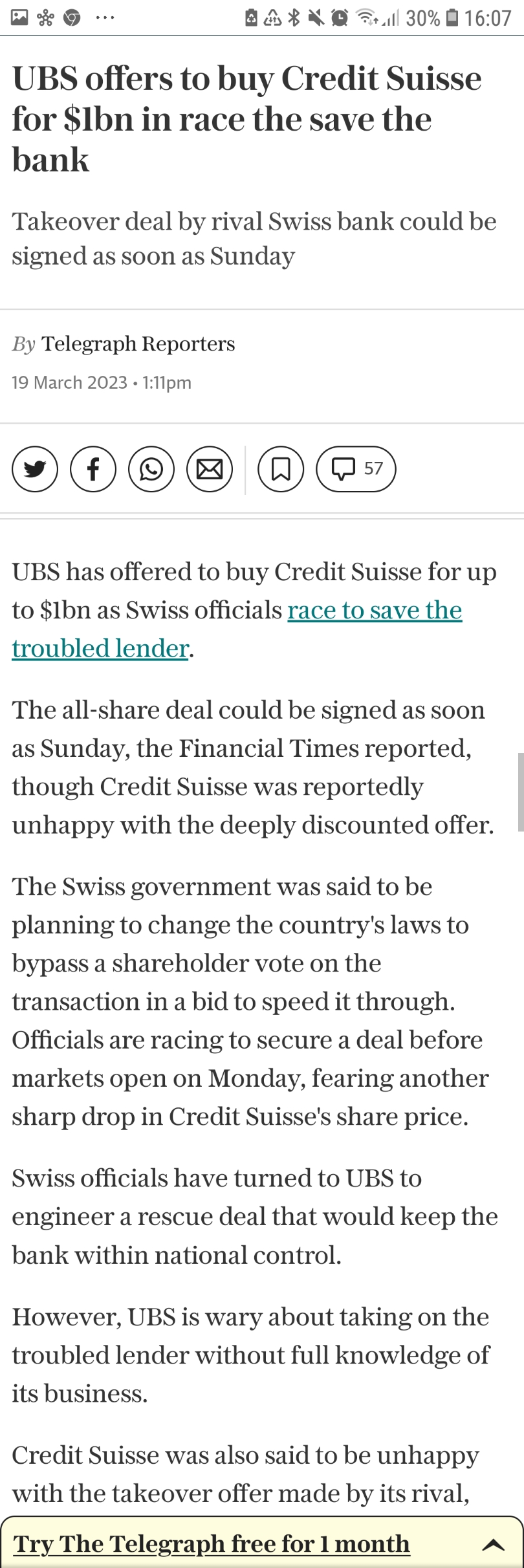Screen dimensions: 524x1568
Task: Share article on Facebook
Action: pos(93,469)
